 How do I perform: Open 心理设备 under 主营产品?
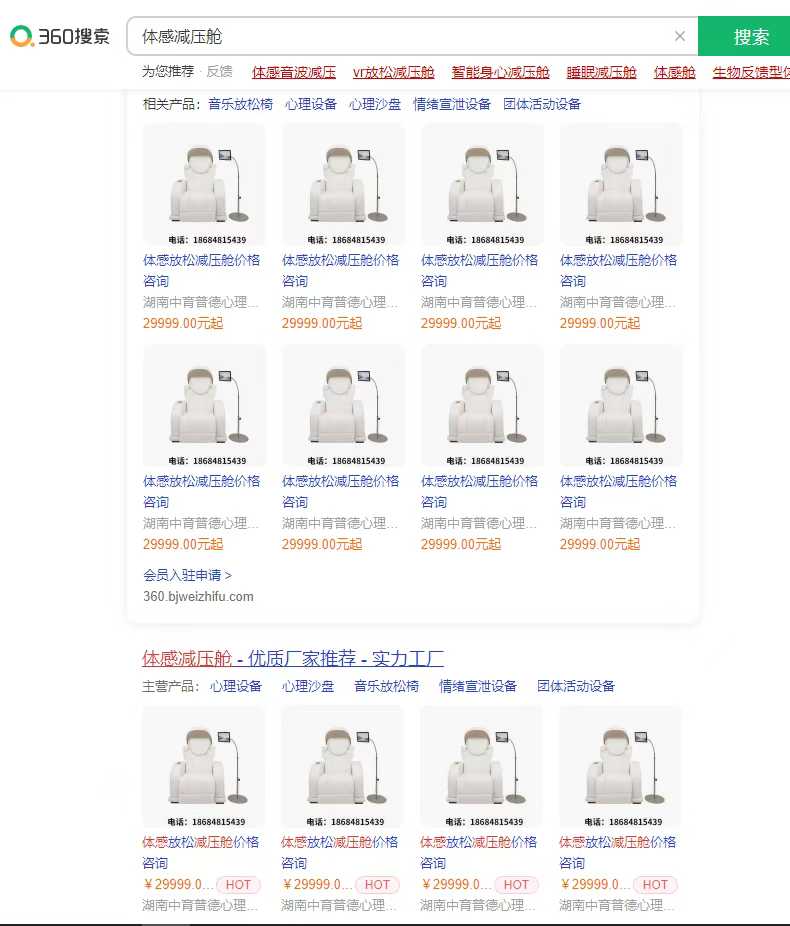(236, 686)
